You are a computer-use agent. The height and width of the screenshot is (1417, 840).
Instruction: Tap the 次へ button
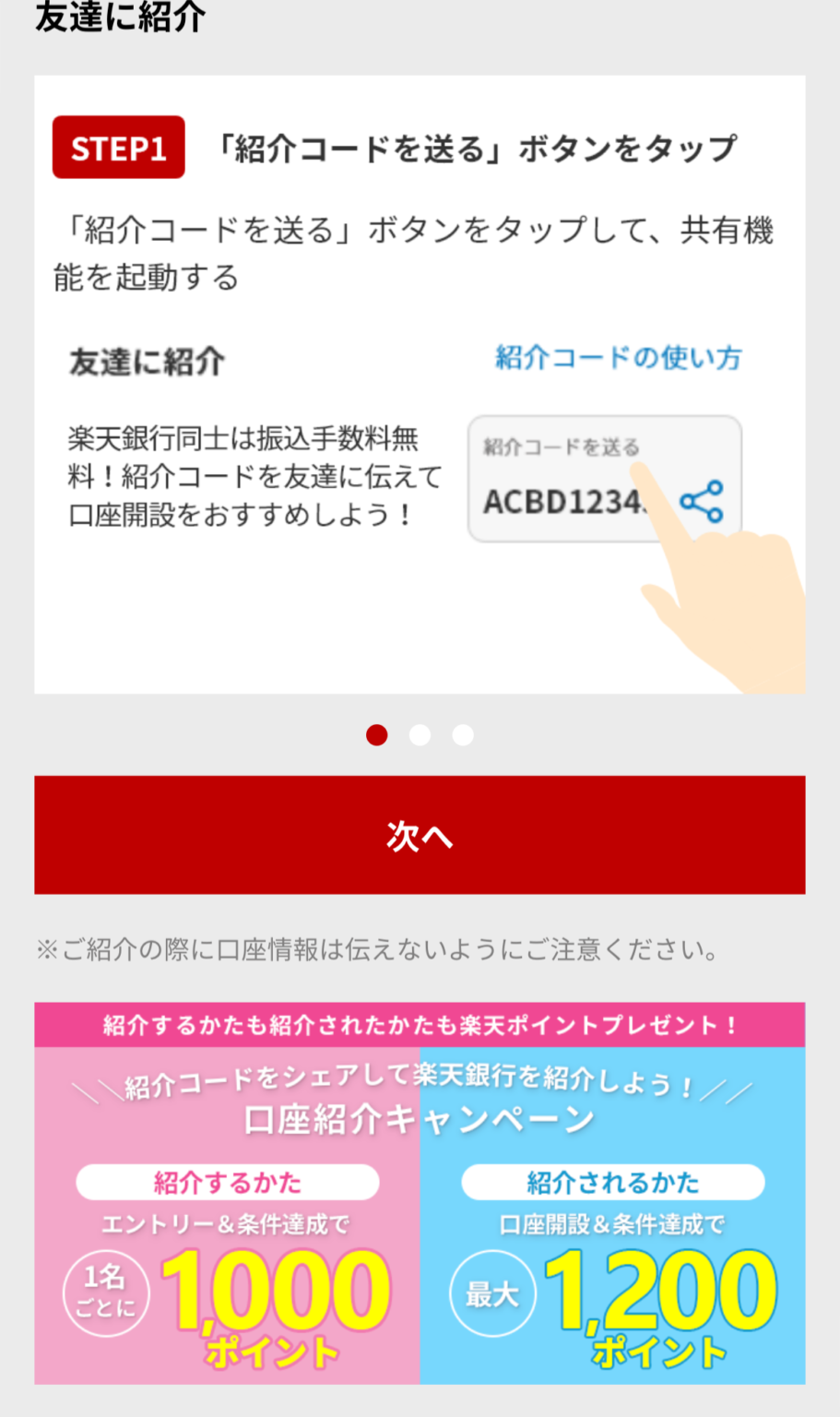click(420, 834)
